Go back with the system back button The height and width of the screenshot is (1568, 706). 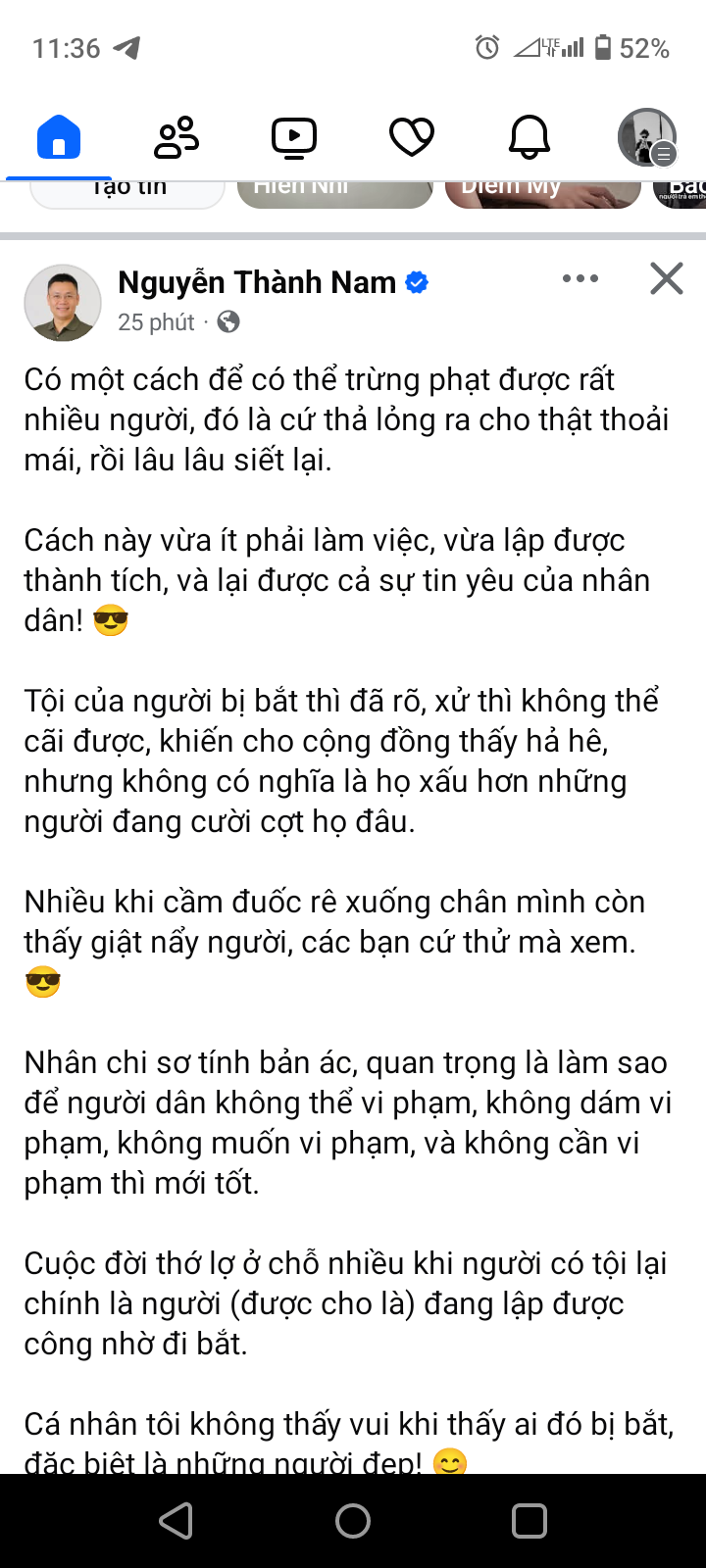coord(176,1521)
